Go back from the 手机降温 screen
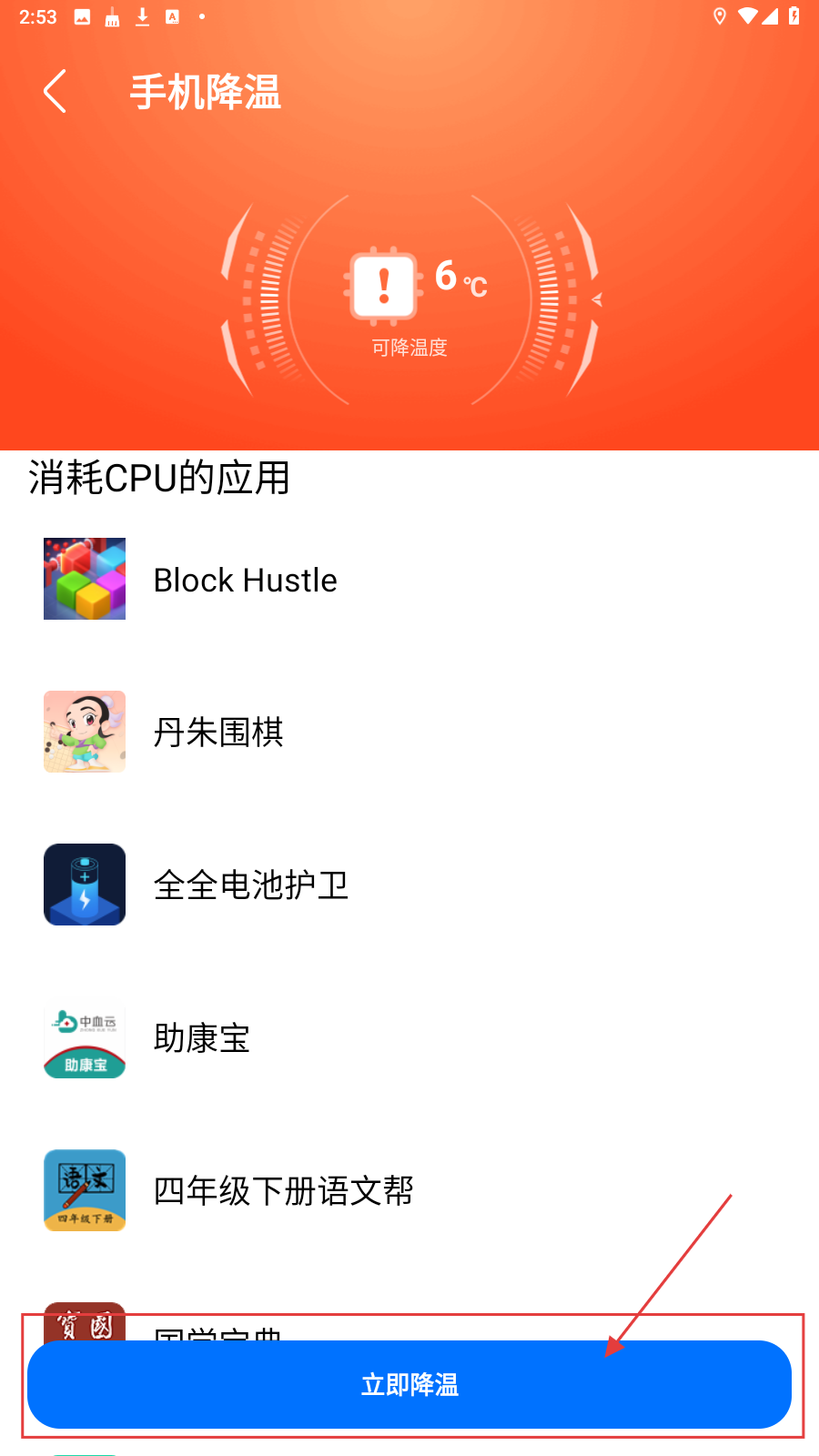Image resolution: width=819 pixels, height=1456 pixels. [x=56, y=92]
